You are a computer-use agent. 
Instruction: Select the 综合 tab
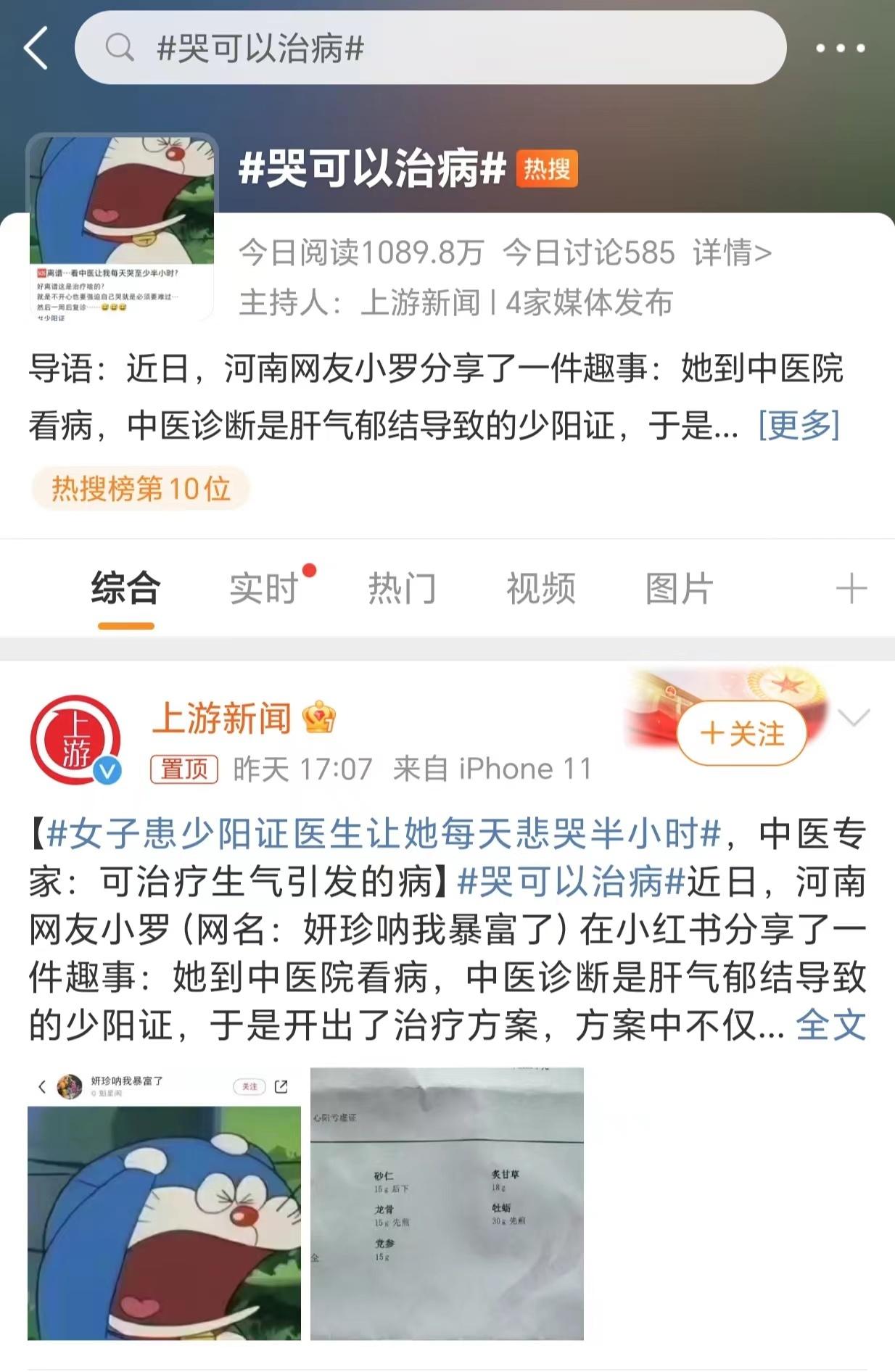click(x=125, y=588)
